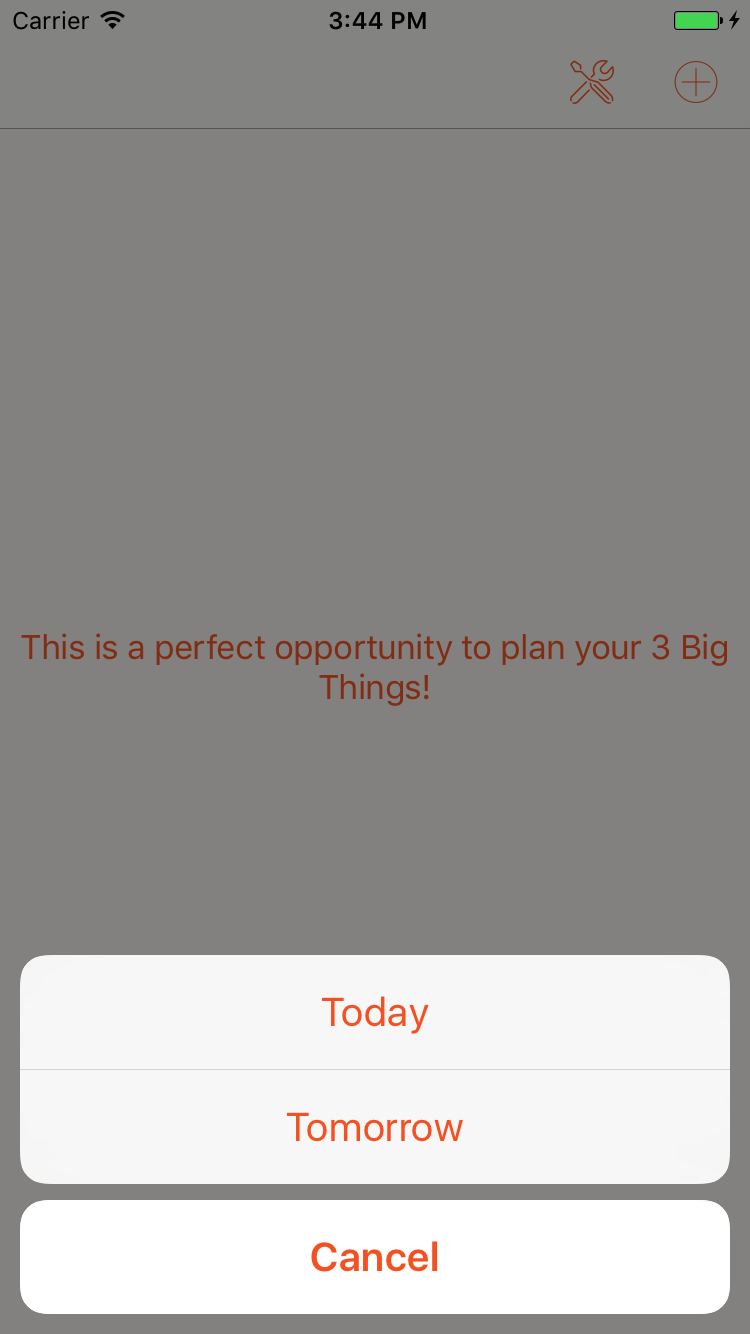
Task: Tap the green battery level indicator
Action: pyautogui.click(x=695, y=19)
